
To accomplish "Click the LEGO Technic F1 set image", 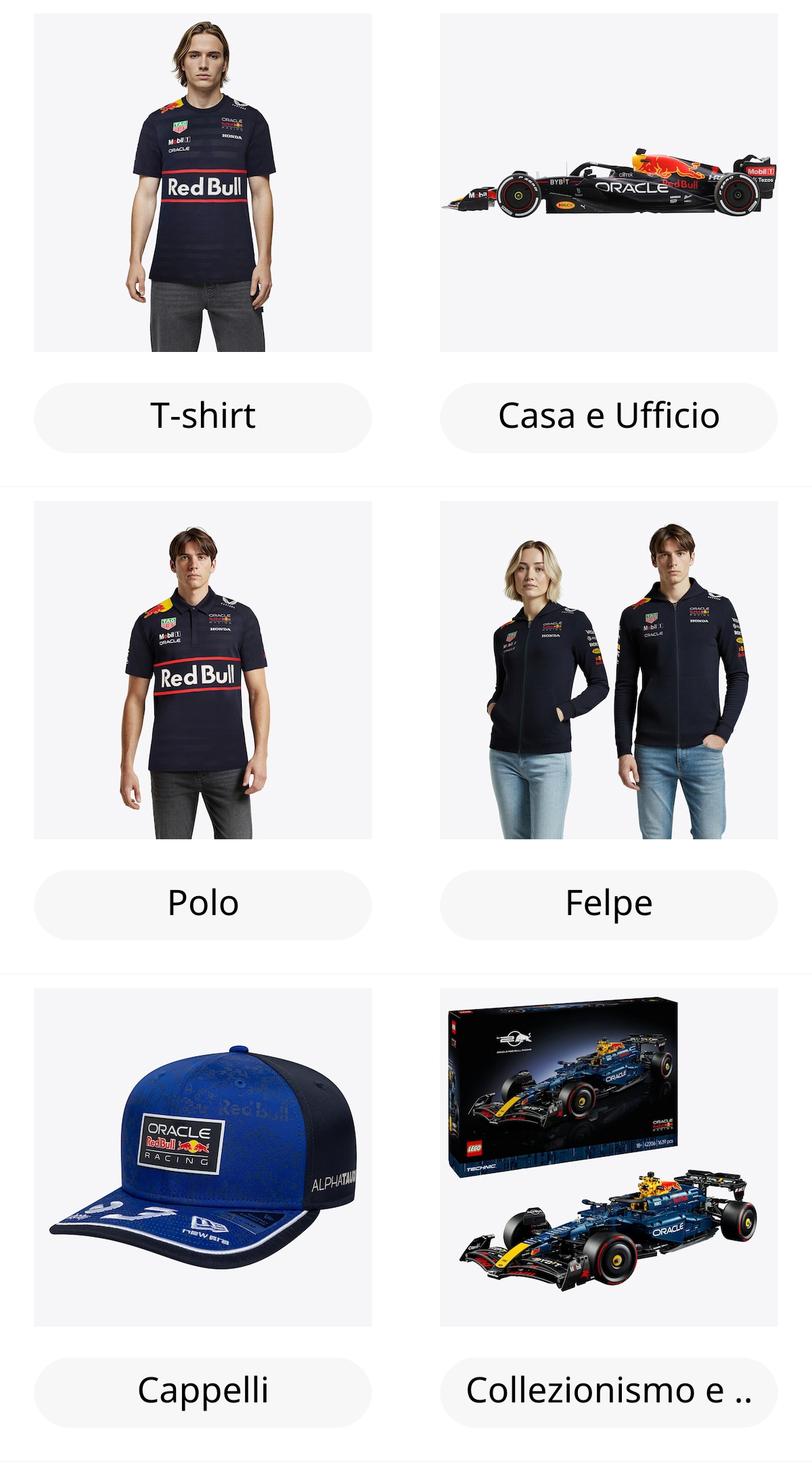I will tap(608, 1151).
